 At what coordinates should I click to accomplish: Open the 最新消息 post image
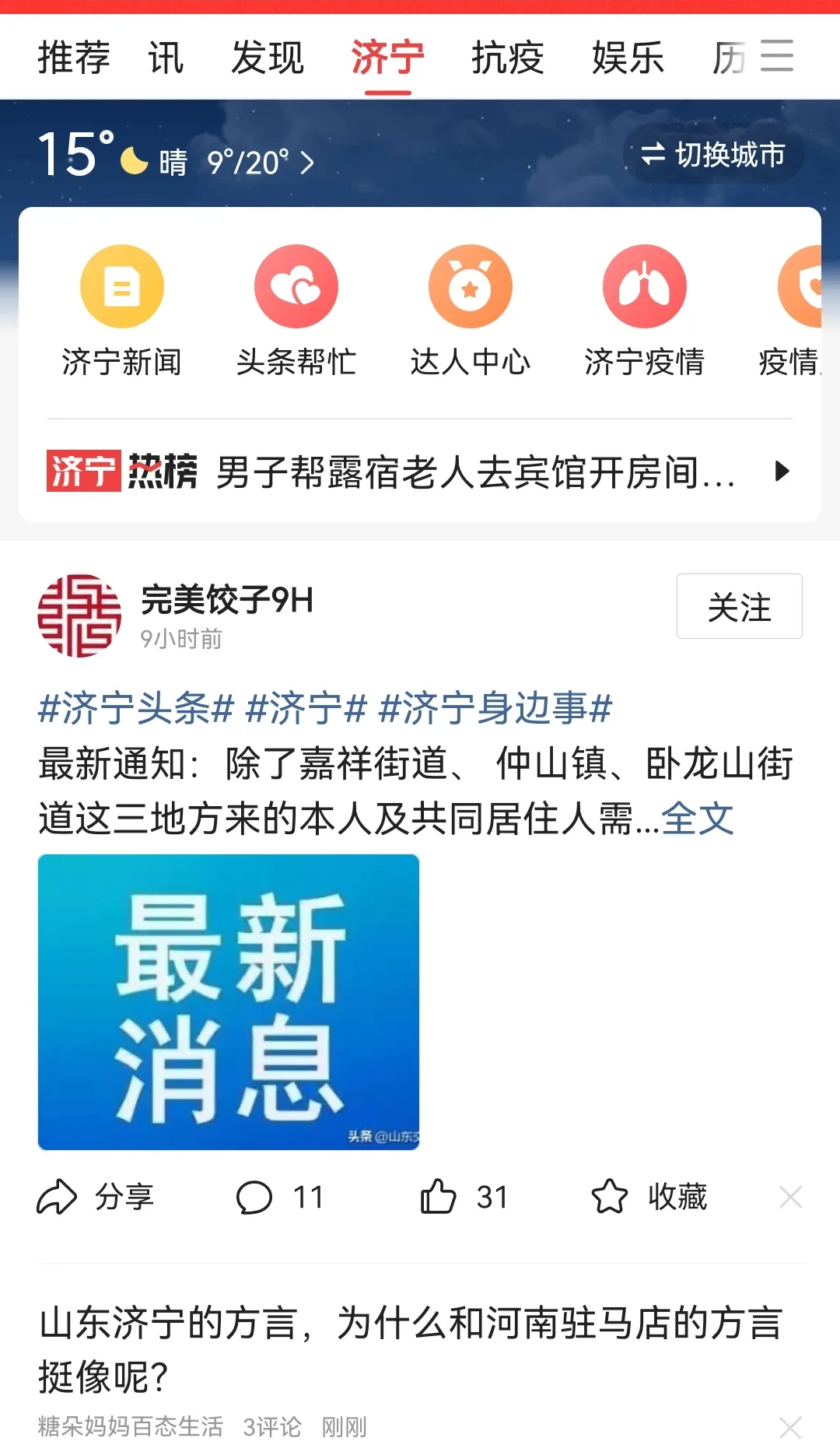[229, 1002]
